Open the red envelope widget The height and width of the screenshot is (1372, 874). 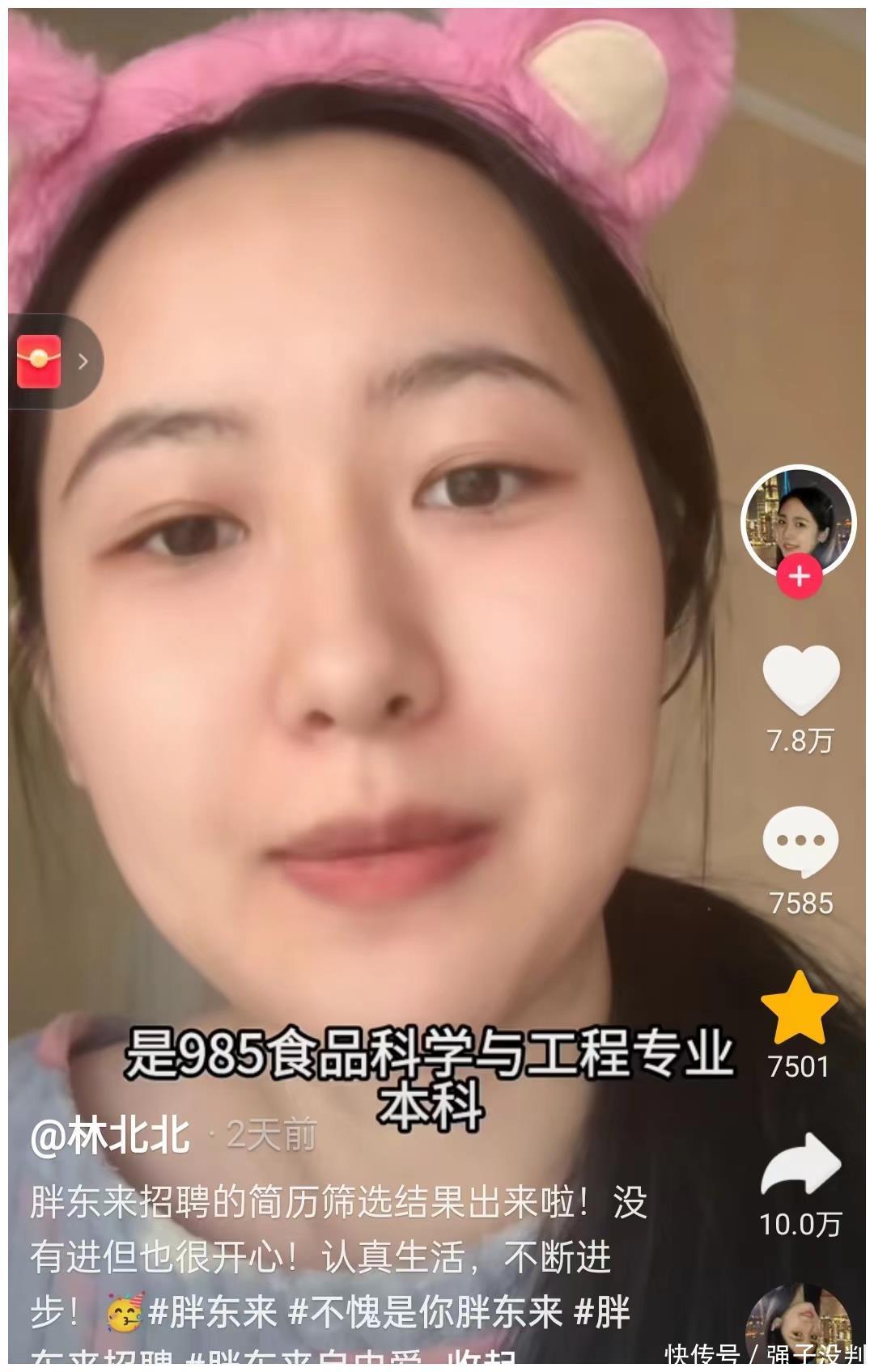(x=40, y=361)
